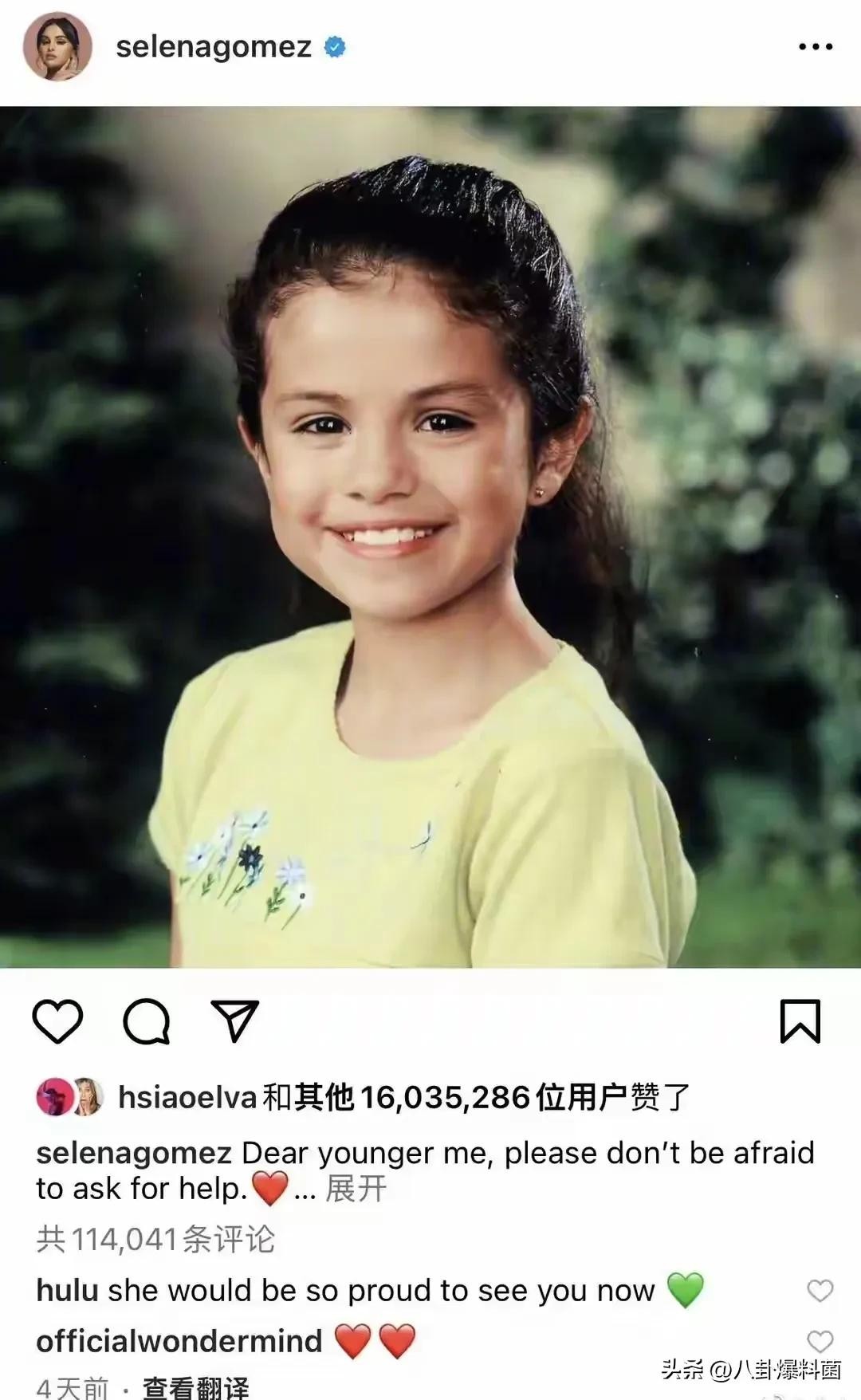Bookmark this post

point(800,1021)
